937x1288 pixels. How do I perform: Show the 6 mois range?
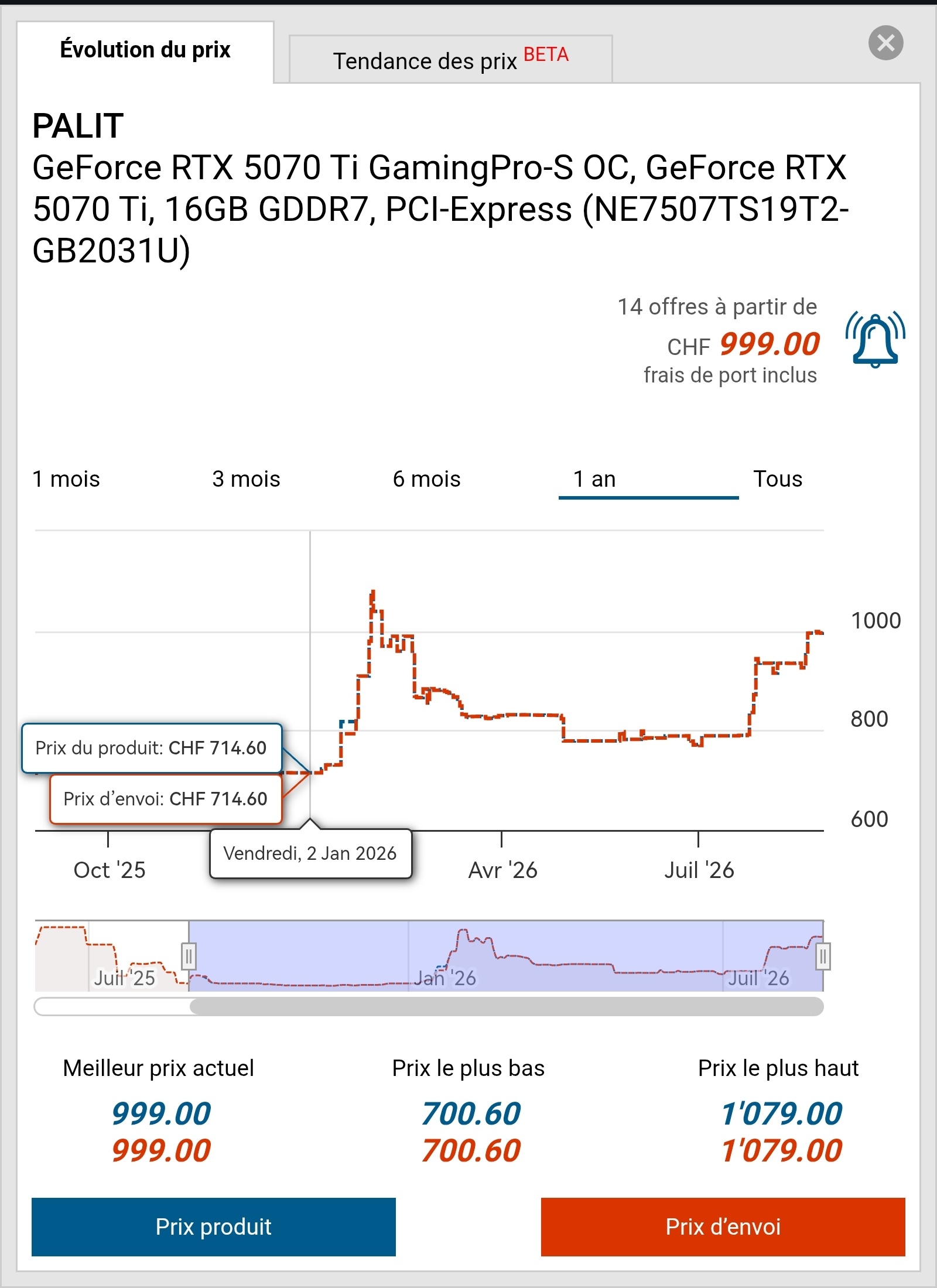426,479
